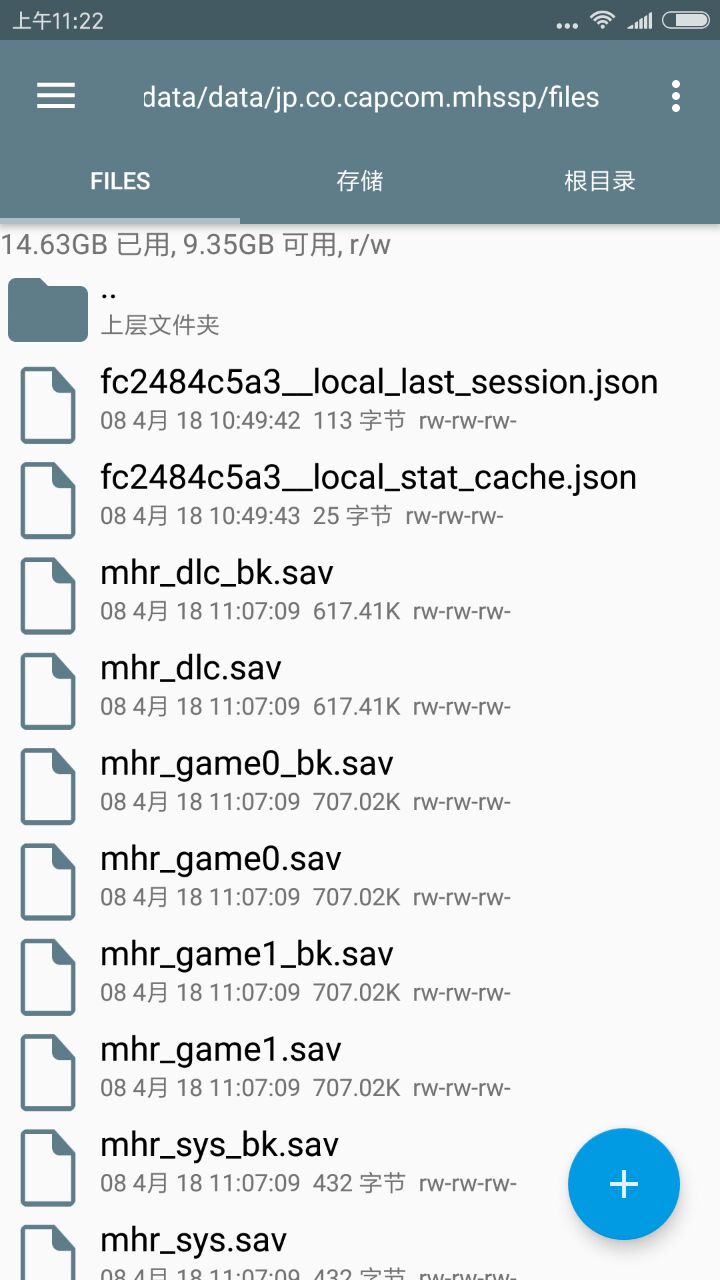This screenshot has height=1280, width=720.
Task: Tap the blue plus floating button
Action: click(x=623, y=1184)
